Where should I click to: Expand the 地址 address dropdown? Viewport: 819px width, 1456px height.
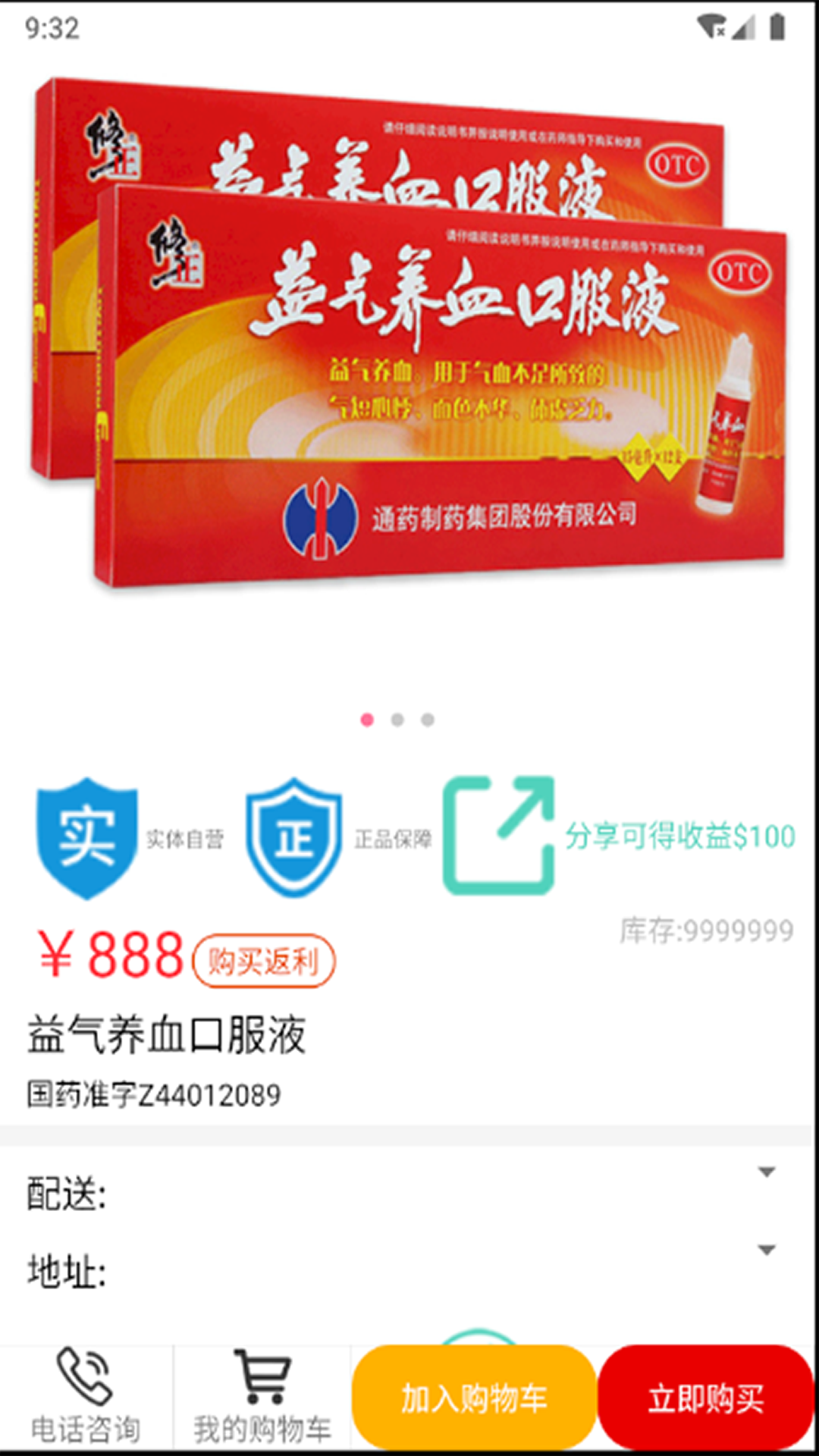(767, 1250)
